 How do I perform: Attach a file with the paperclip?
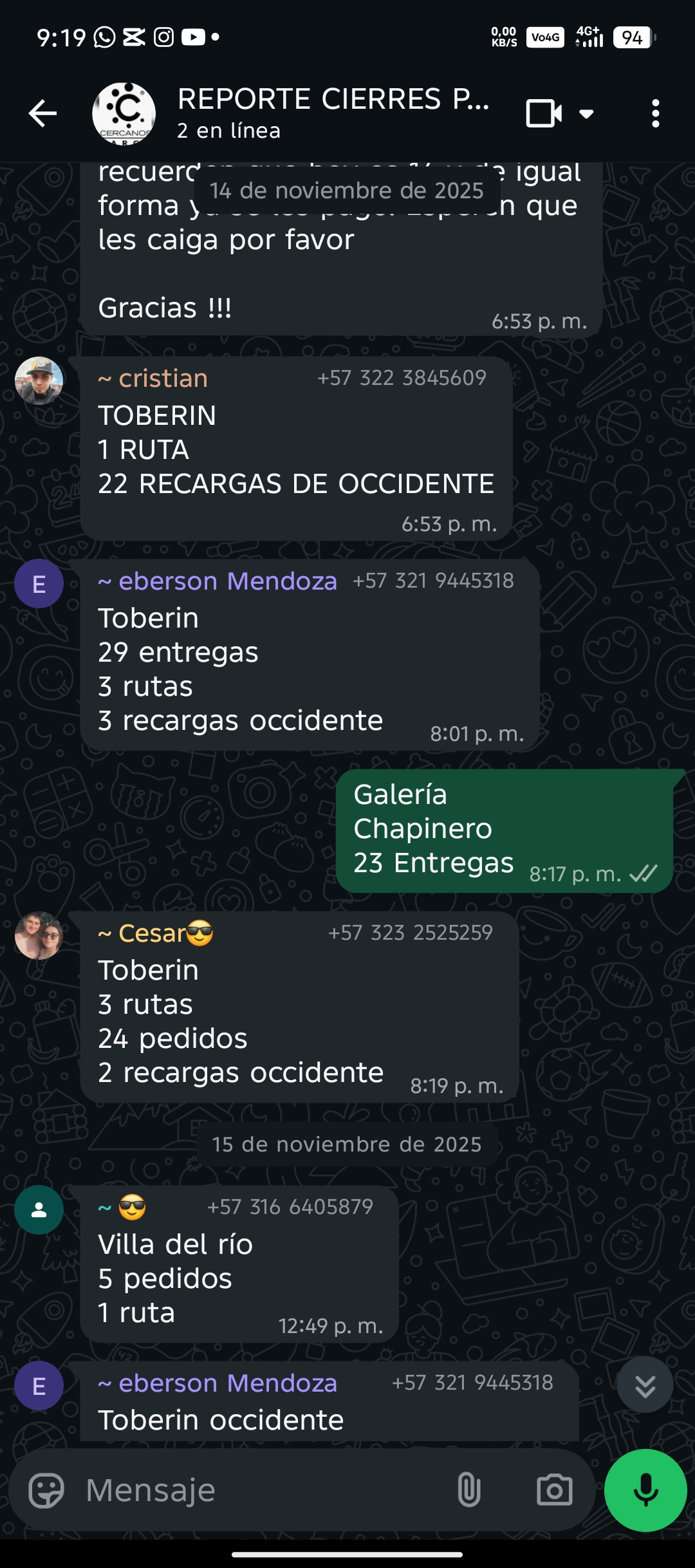(468, 1490)
